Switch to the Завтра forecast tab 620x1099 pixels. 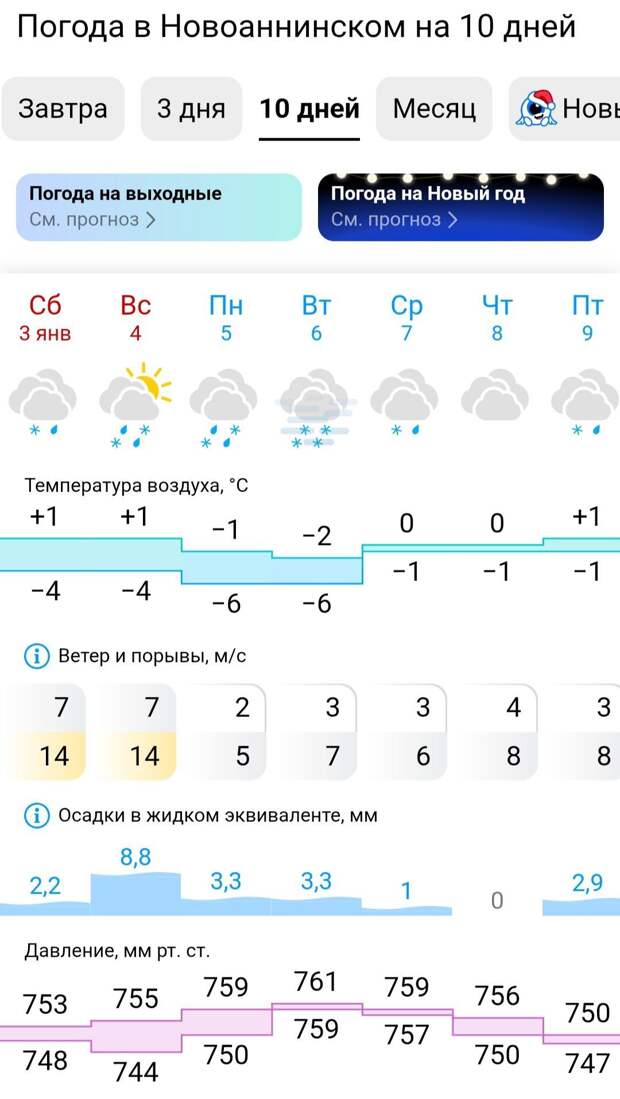62,109
